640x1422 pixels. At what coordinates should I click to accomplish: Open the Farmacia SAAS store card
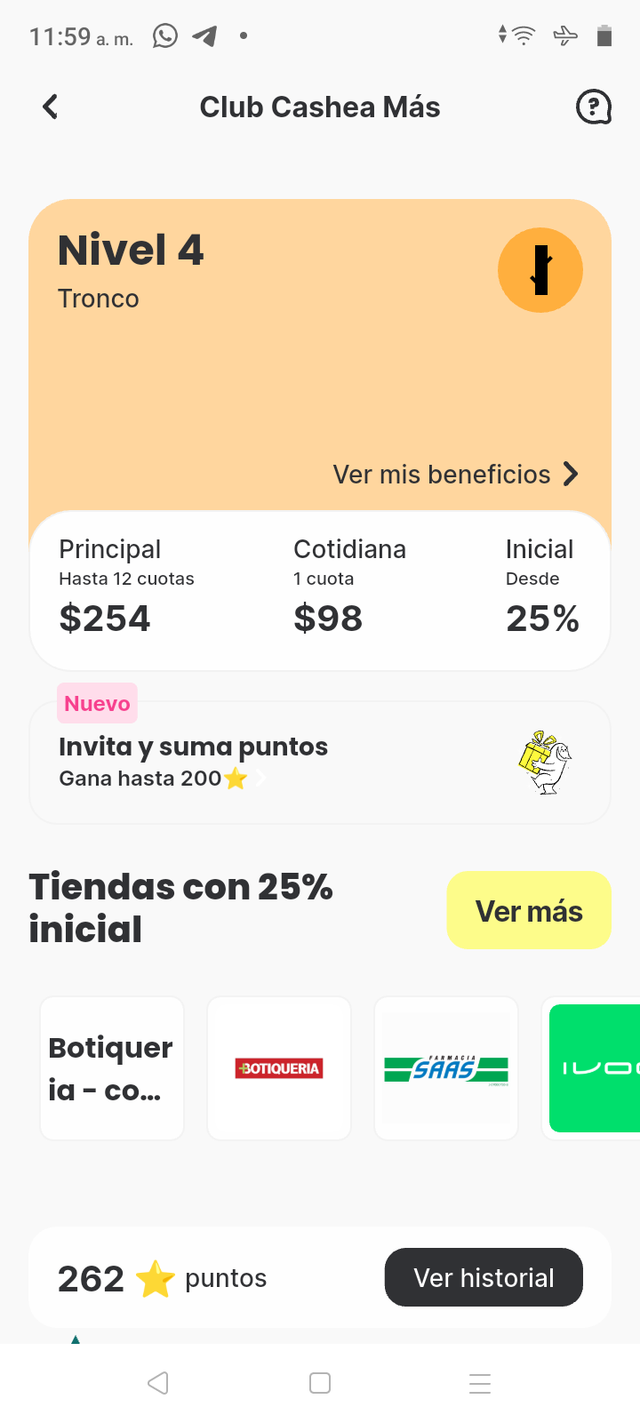pos(446,1068)
